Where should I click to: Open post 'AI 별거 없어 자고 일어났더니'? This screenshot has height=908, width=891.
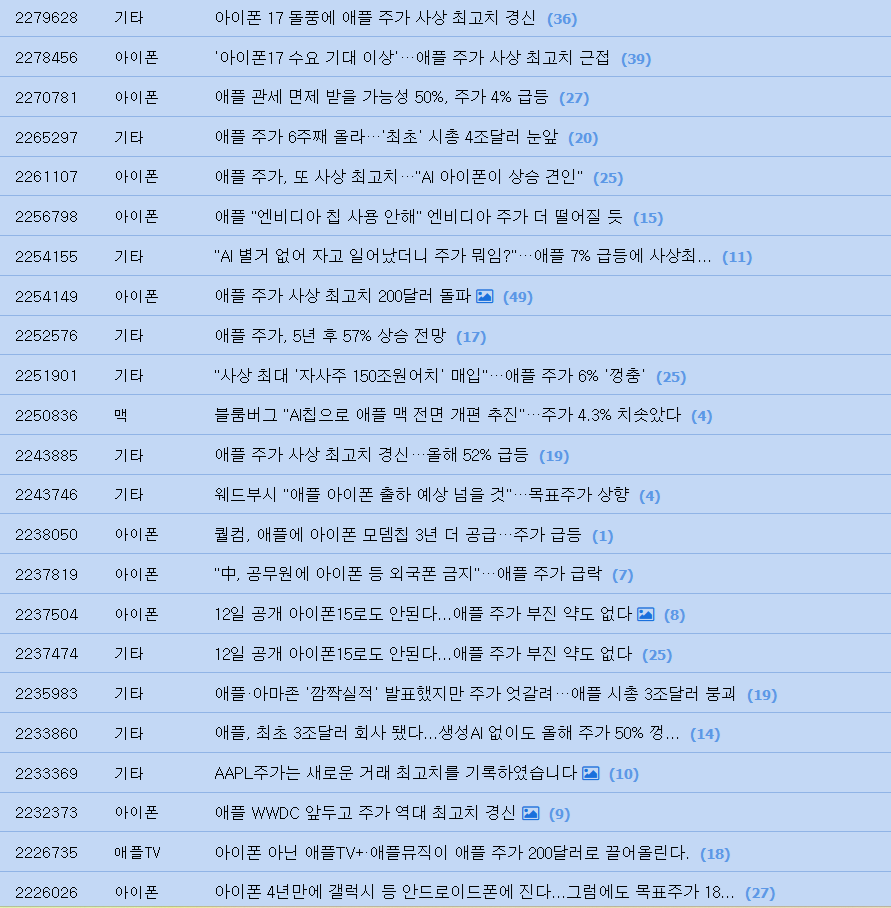coord(462,256)
